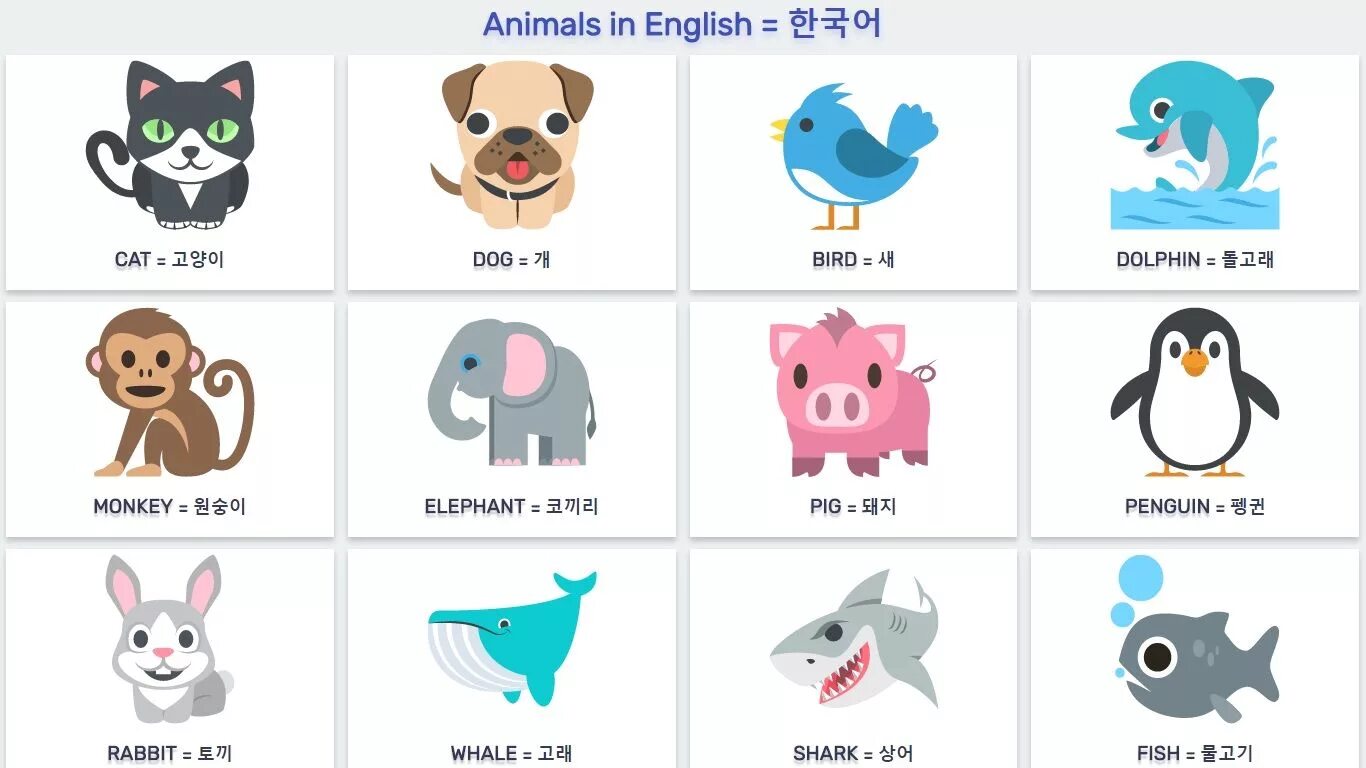Viewport: 1366px width, 768px height.
Task: Open the MONKEY card
Action: (170, 418)
